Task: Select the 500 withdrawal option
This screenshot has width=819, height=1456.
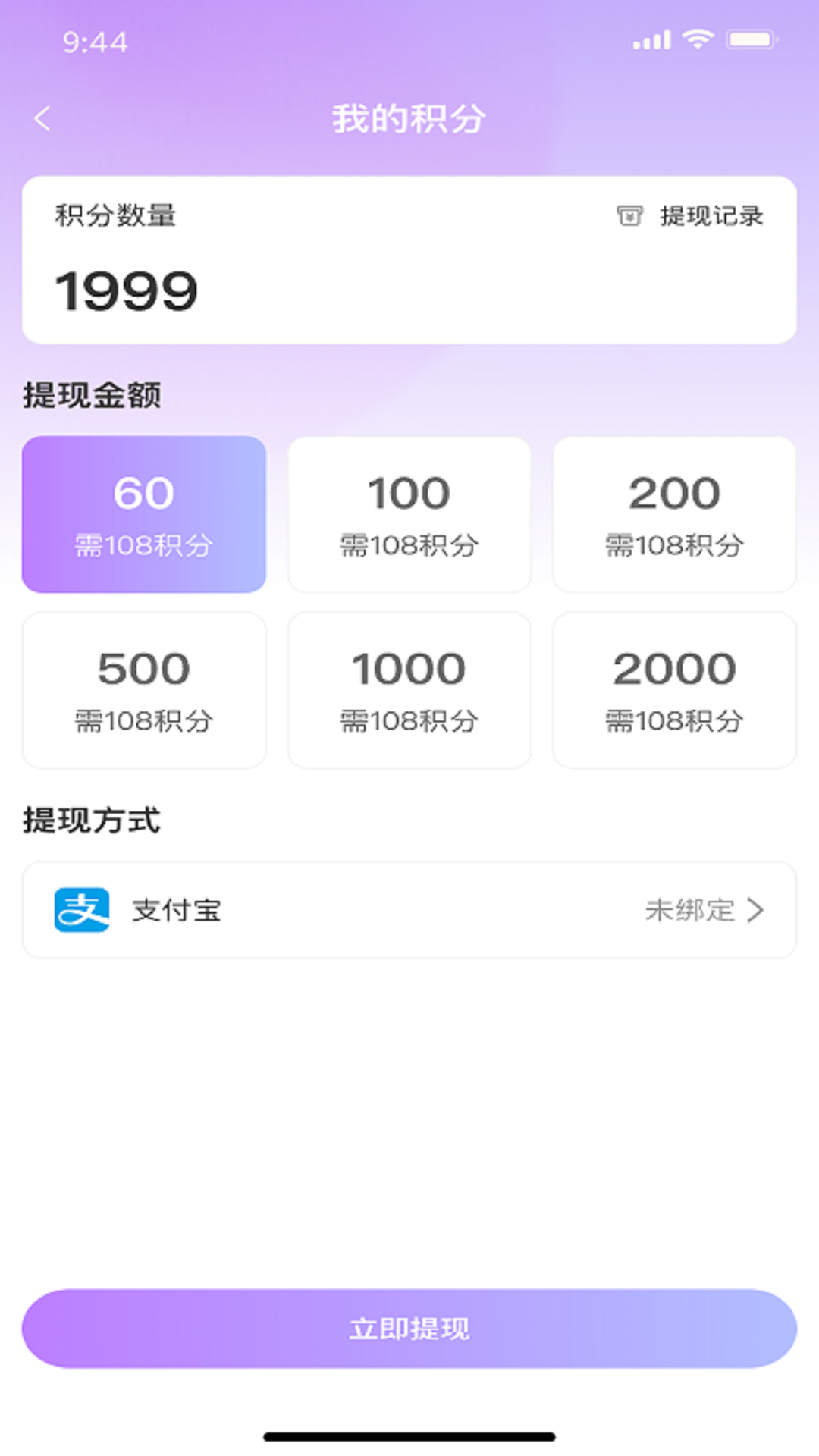Action: click(144, 690)
